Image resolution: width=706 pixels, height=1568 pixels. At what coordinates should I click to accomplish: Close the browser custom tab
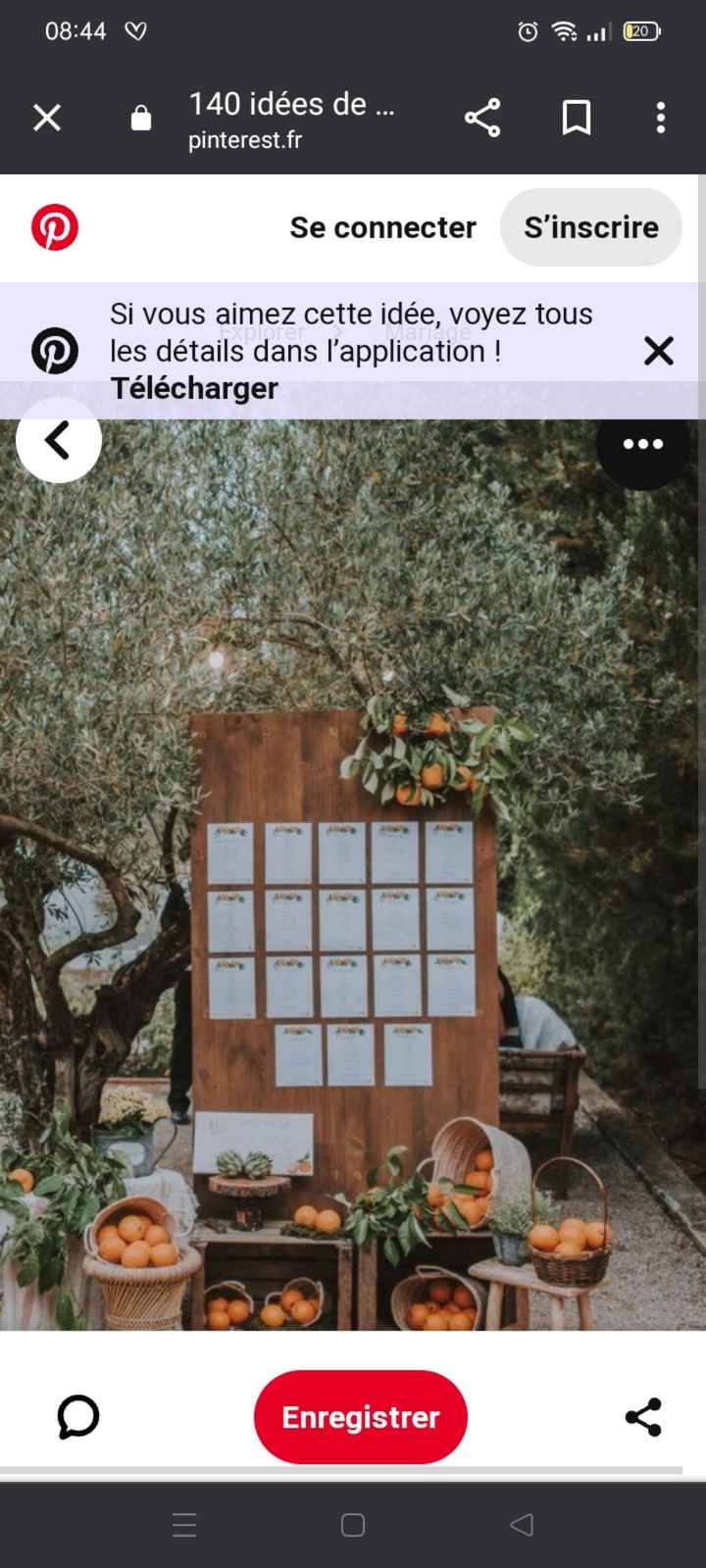[x=47, y=119]
